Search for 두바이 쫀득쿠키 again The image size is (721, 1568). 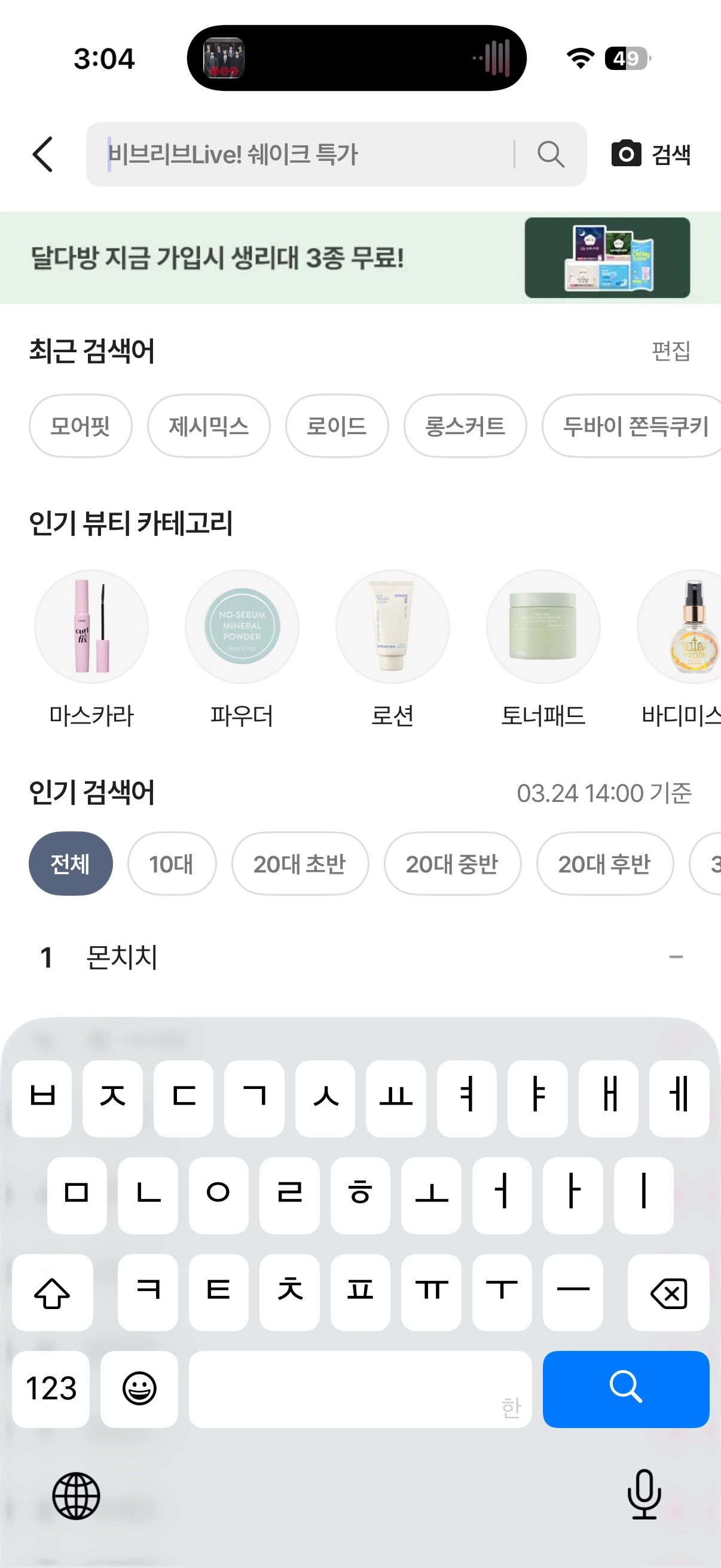pos(633,426)
